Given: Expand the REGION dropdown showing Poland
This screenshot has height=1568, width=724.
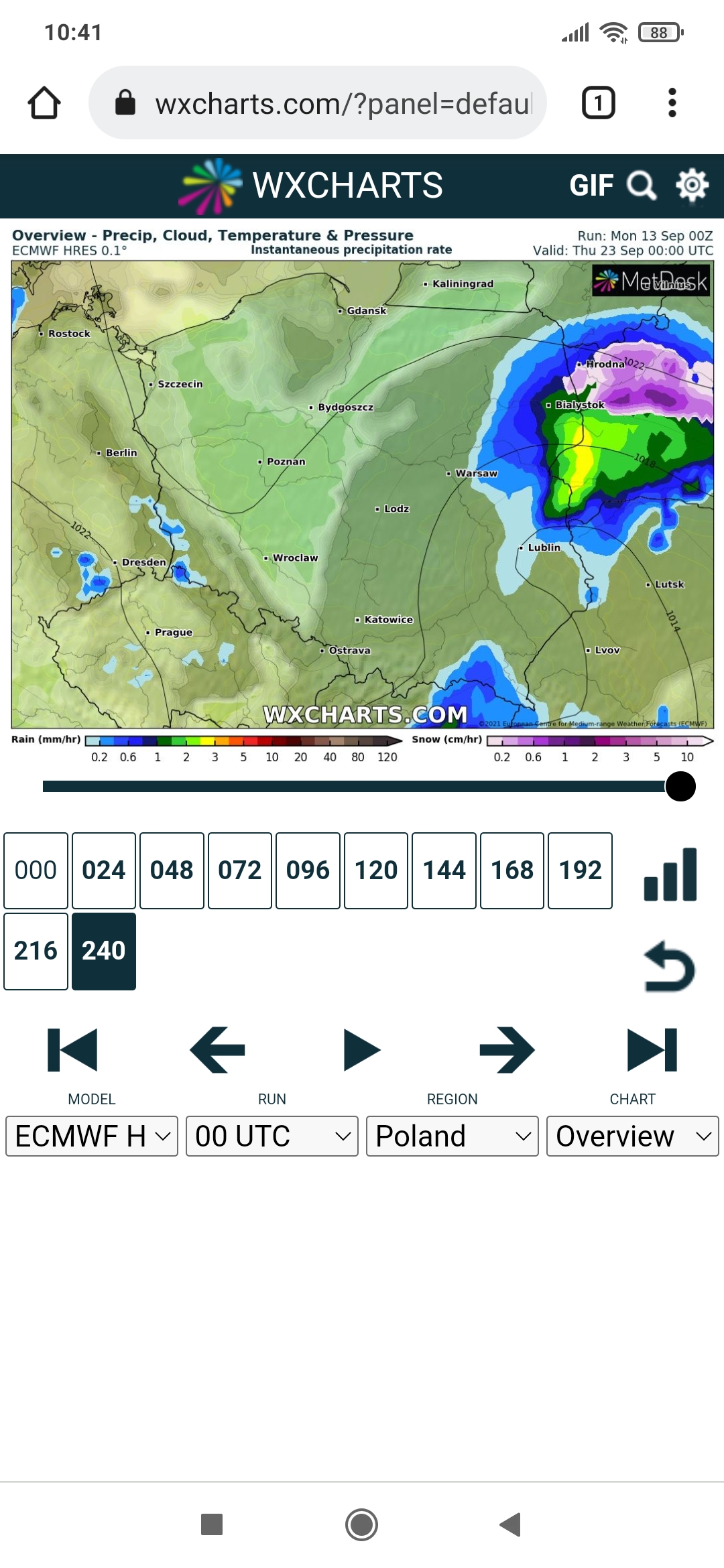Looking at the screenshot, I should click(452, 1136).
